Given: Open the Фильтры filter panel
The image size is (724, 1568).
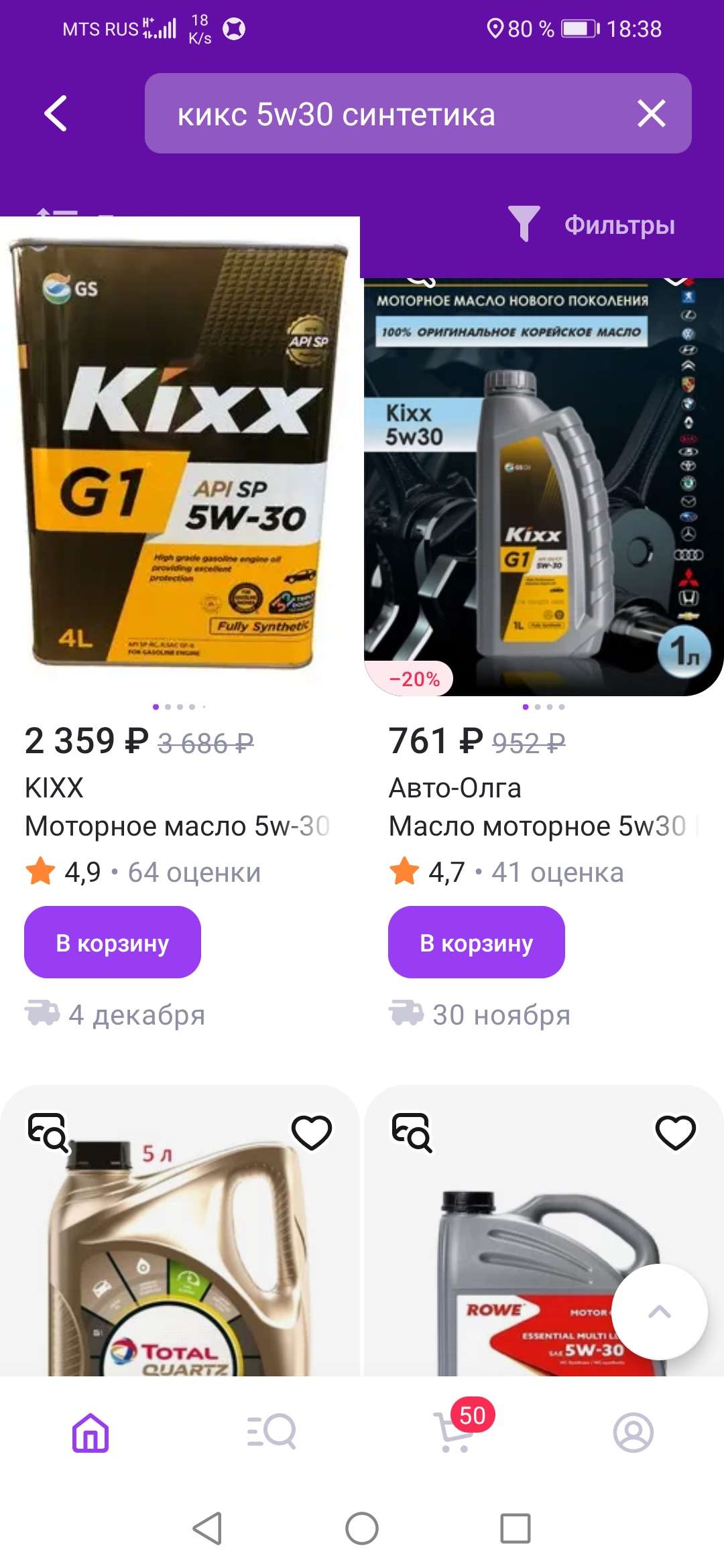Looking at the screenshot, I should coord(593,225).
